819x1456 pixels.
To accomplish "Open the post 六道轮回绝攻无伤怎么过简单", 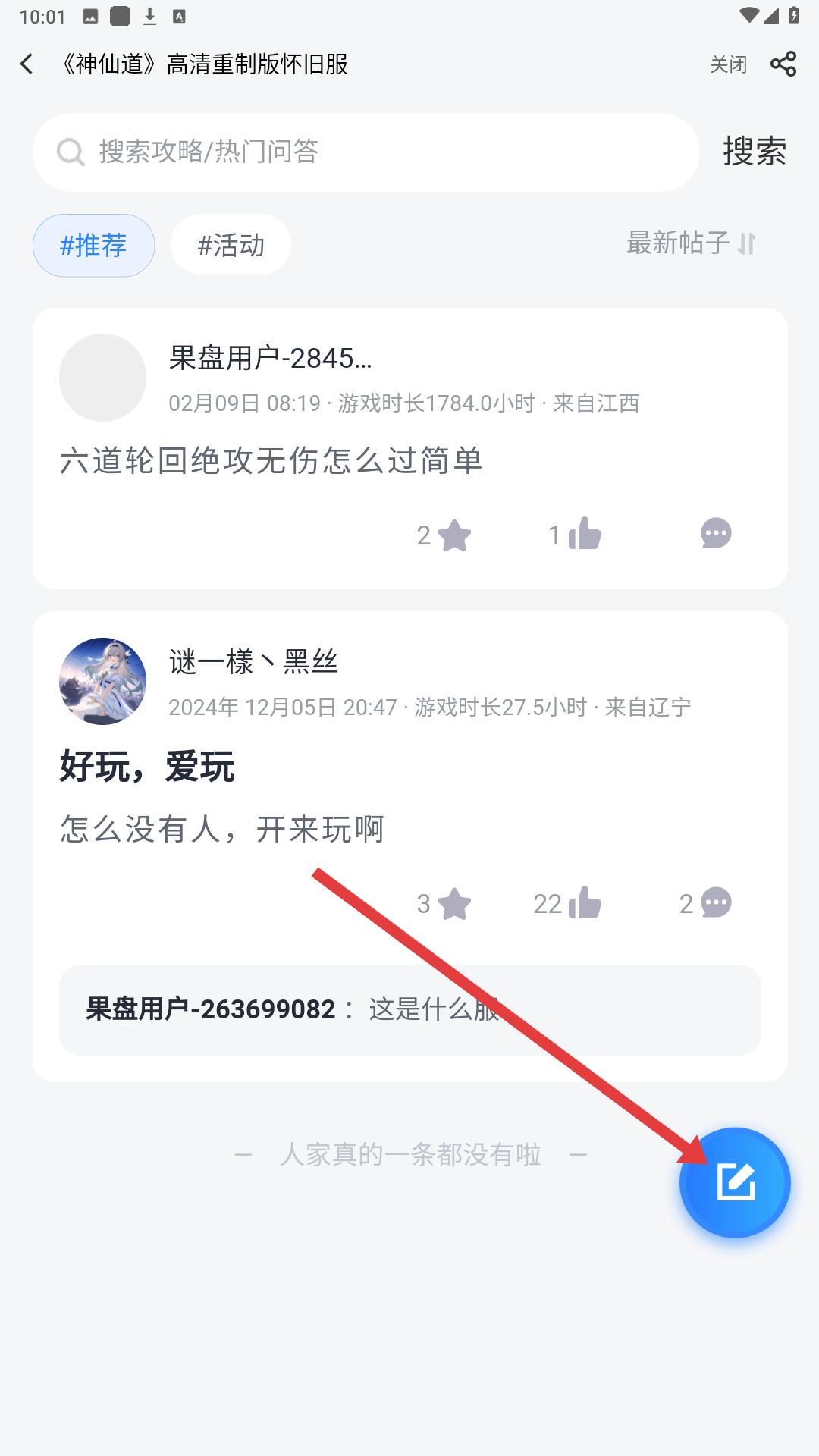I will click(x=271, y=460).
